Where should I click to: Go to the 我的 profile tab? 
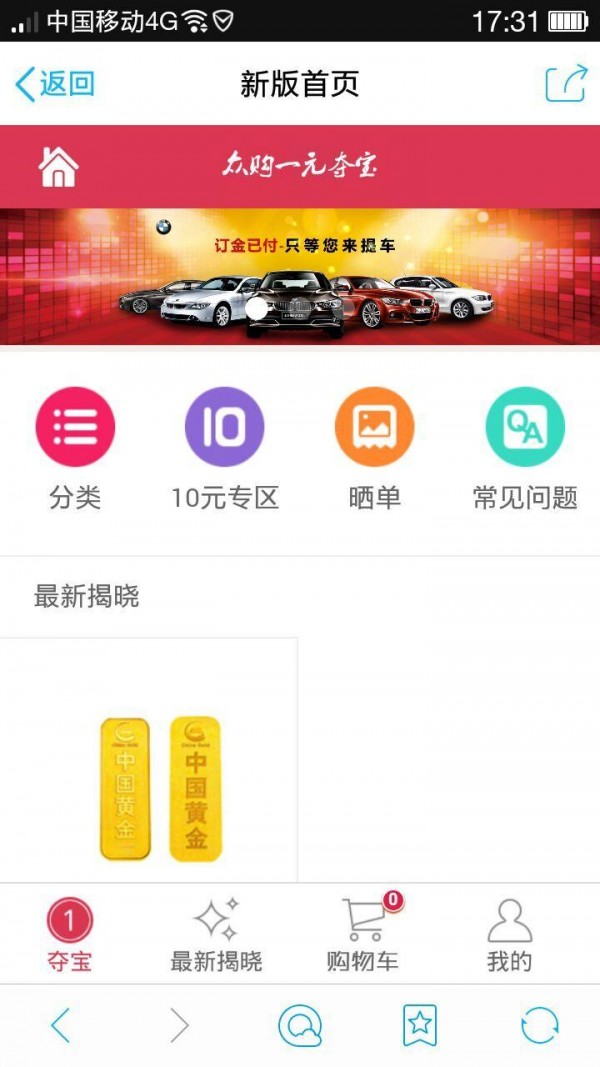click(509, 935)
